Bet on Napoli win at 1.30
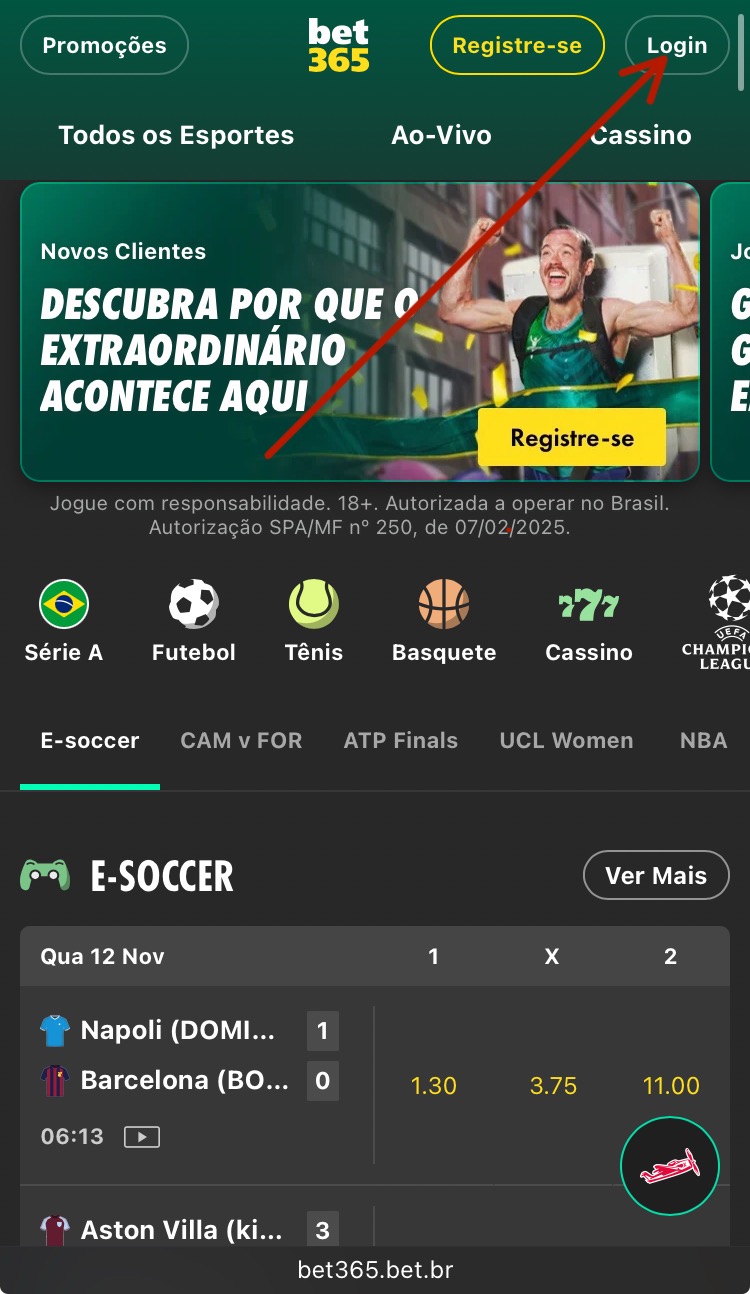 click(434, 1085)
